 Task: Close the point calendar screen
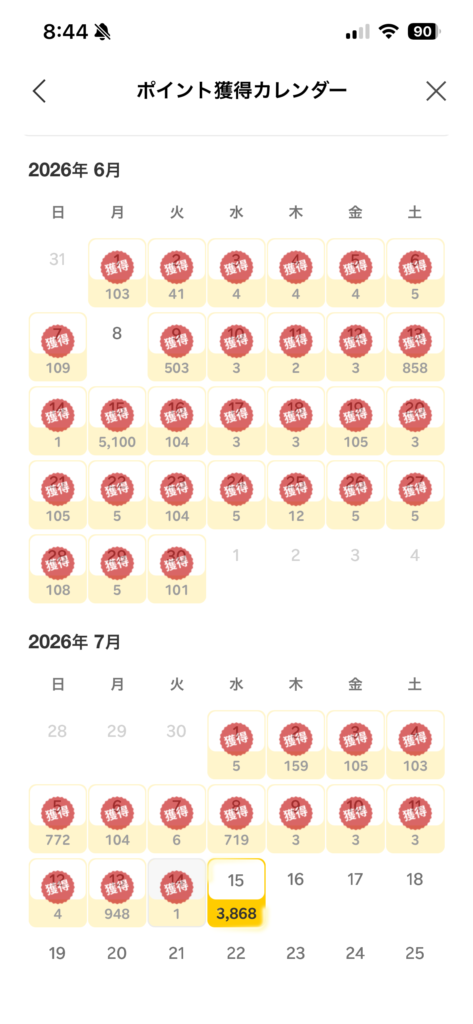coord(436,91)
